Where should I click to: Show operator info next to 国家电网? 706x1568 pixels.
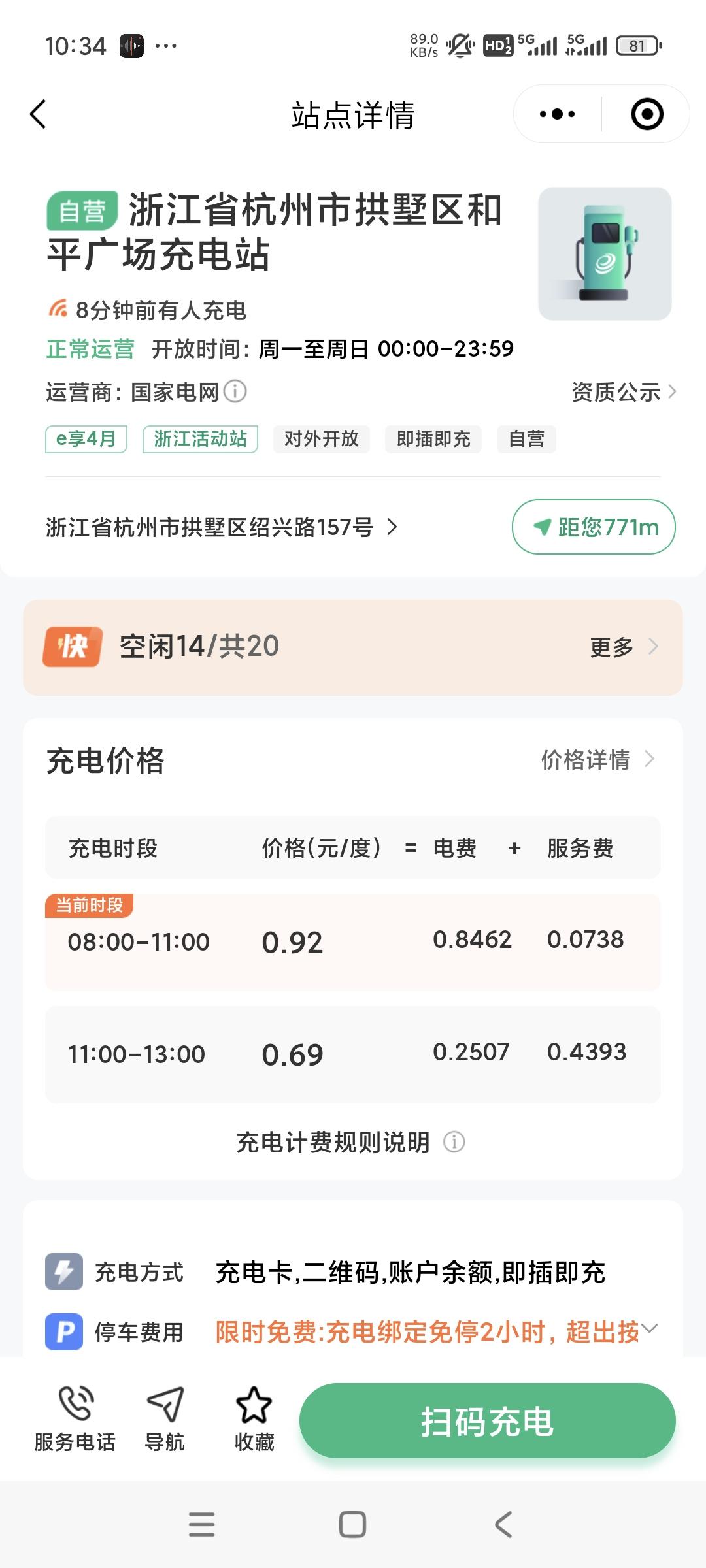click(235, 392)
